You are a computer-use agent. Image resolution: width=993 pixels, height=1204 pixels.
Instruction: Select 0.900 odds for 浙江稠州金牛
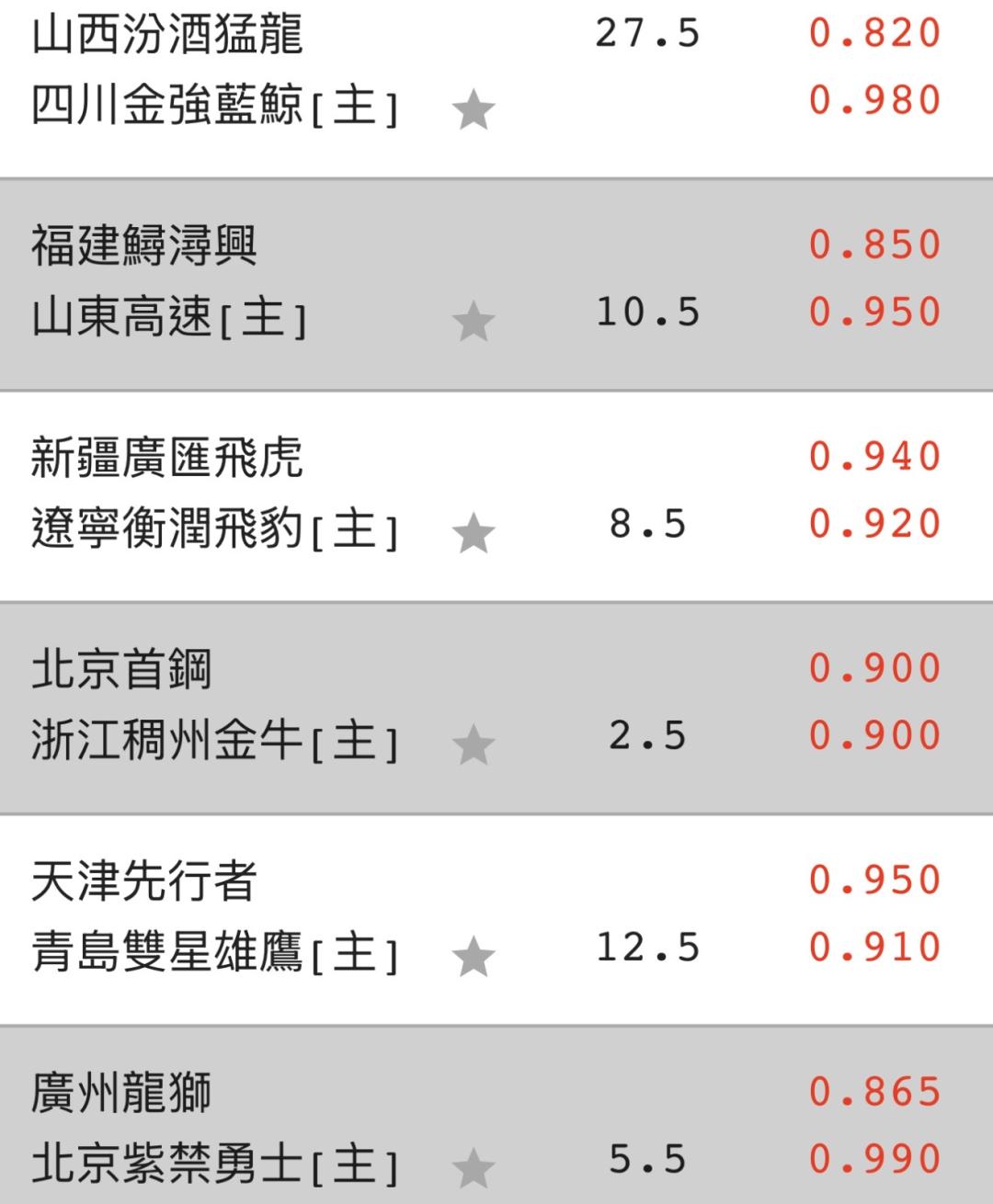pos(875,735)
